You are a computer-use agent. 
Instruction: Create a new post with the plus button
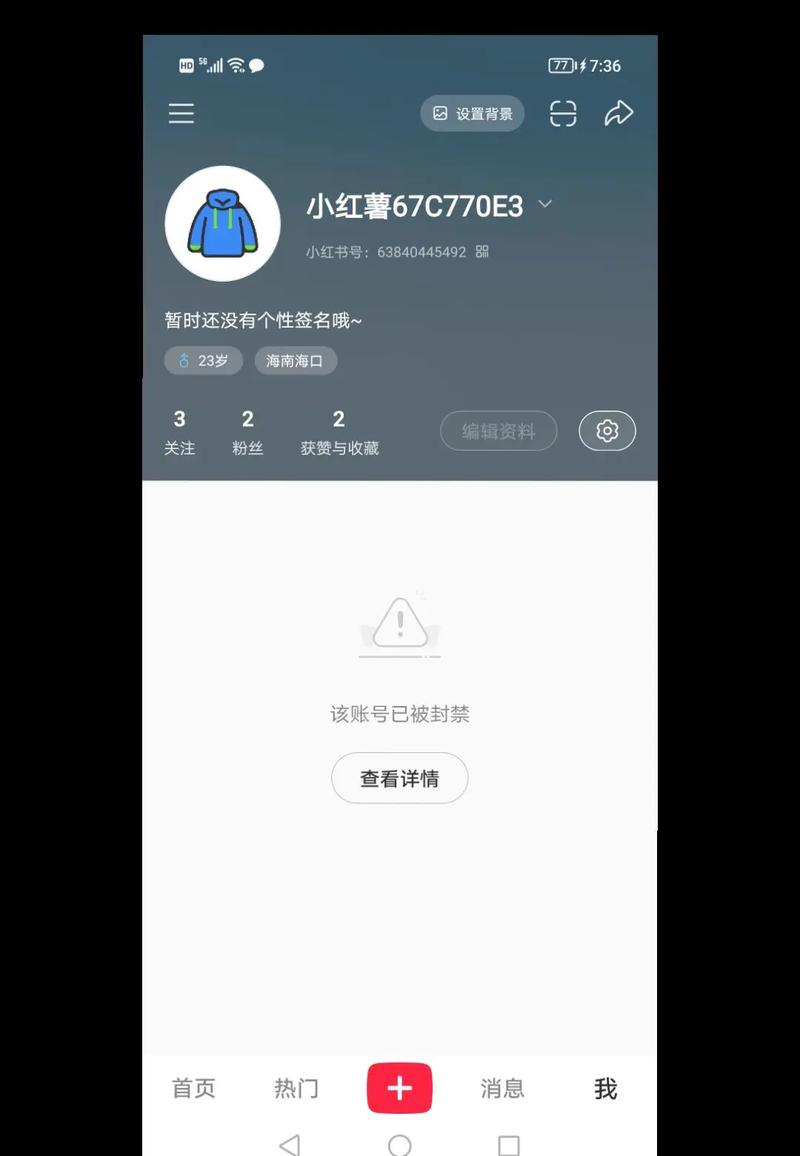[x=399, y=1088]
